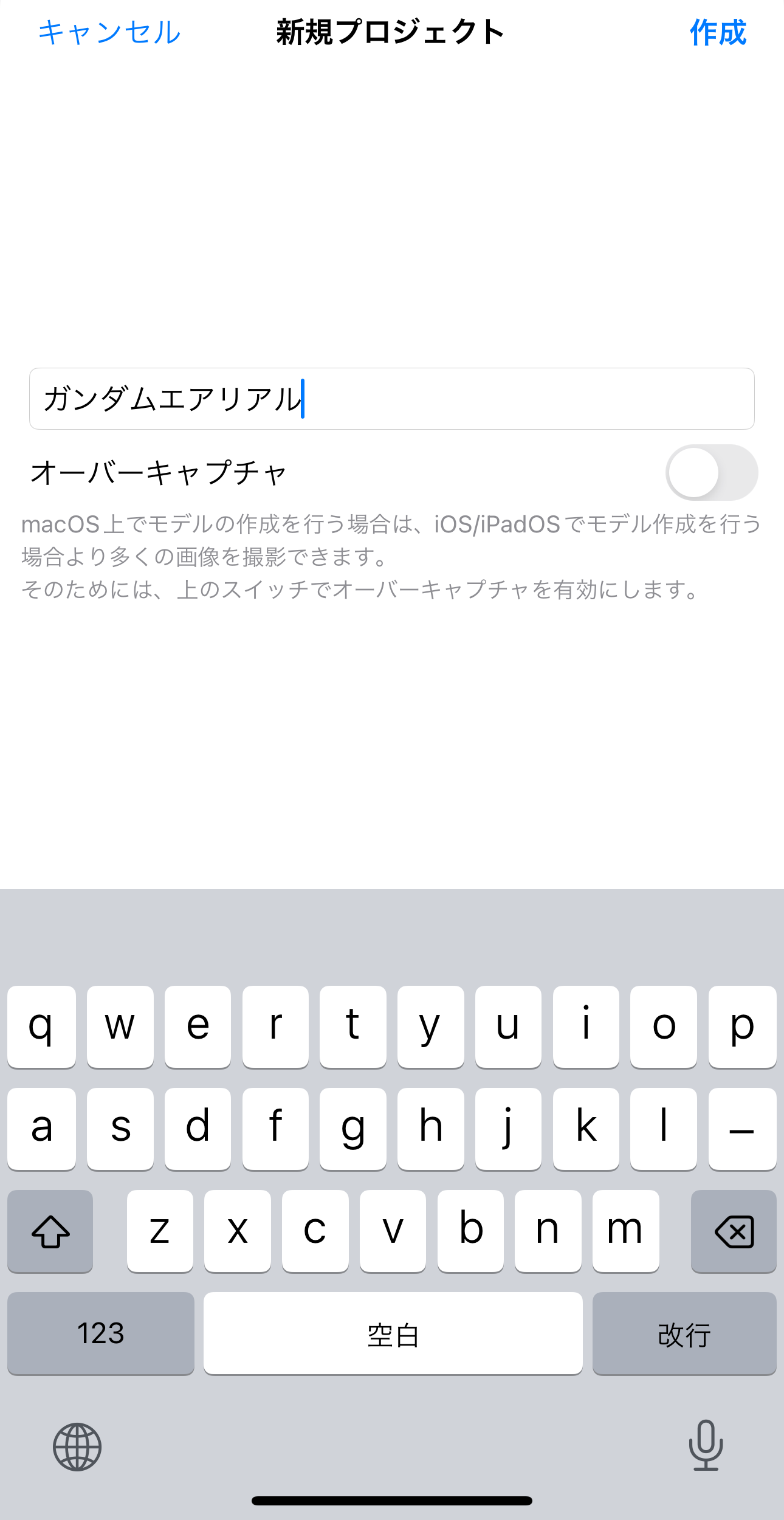This screenshot has width=784, height=1520.
Task: Tap the globe icon to switch keyboards
Action: tap(77, 1446)
